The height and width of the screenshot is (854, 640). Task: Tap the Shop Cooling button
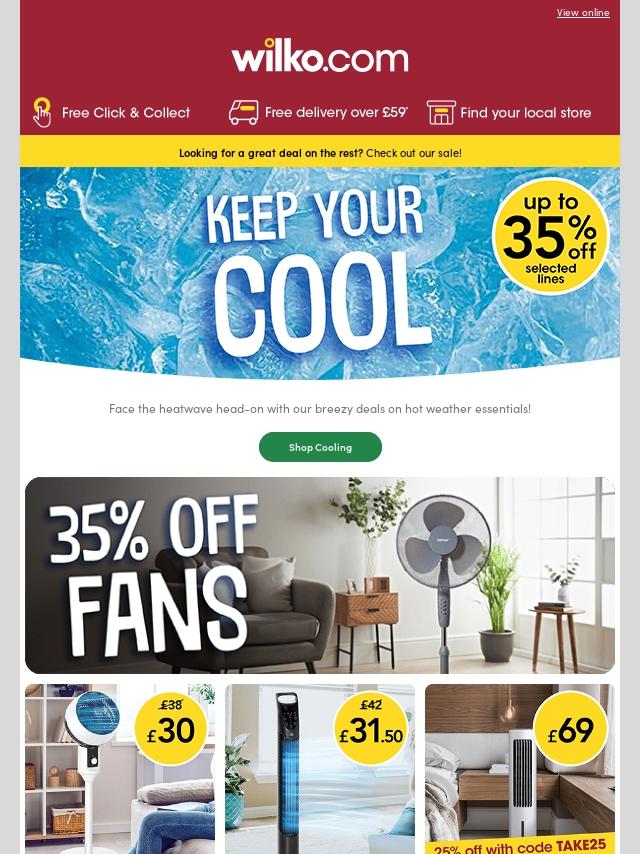click(320, 447)
